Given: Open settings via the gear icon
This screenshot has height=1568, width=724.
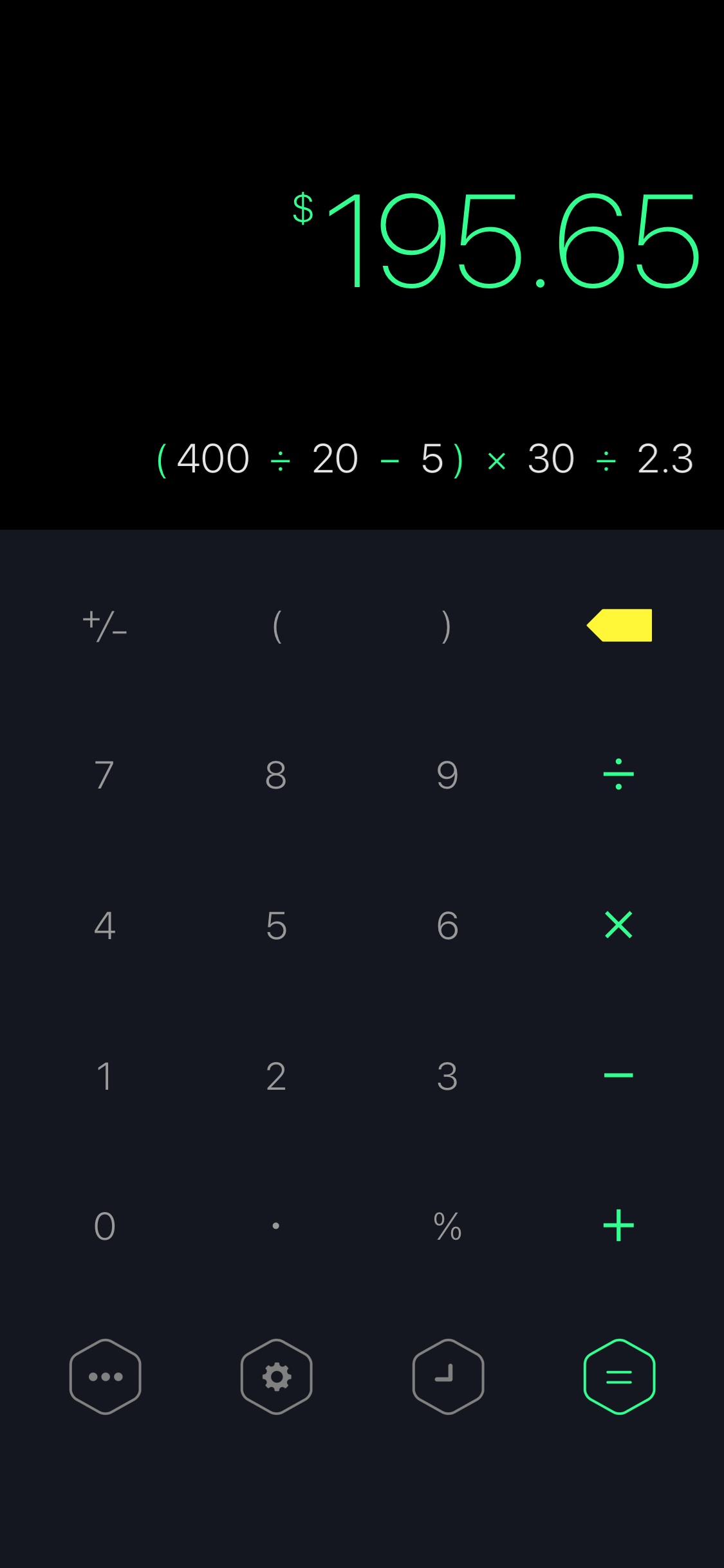Looking at the screenshot, I should pyautogui.click(x=277, y=1376).
